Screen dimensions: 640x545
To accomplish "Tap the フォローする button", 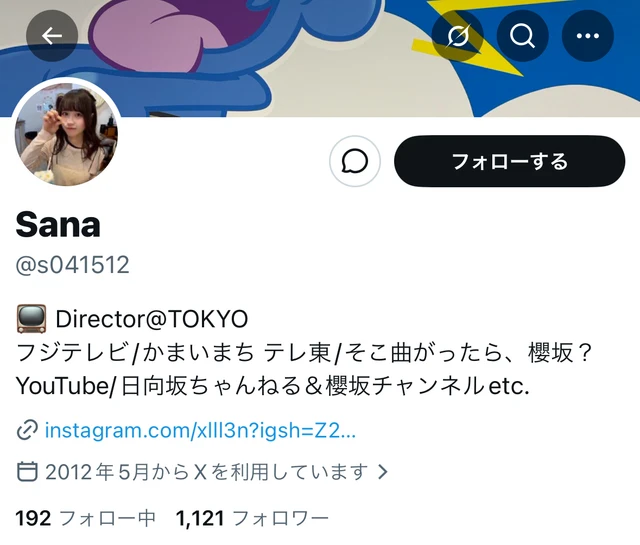I will (x=509, y=161).
